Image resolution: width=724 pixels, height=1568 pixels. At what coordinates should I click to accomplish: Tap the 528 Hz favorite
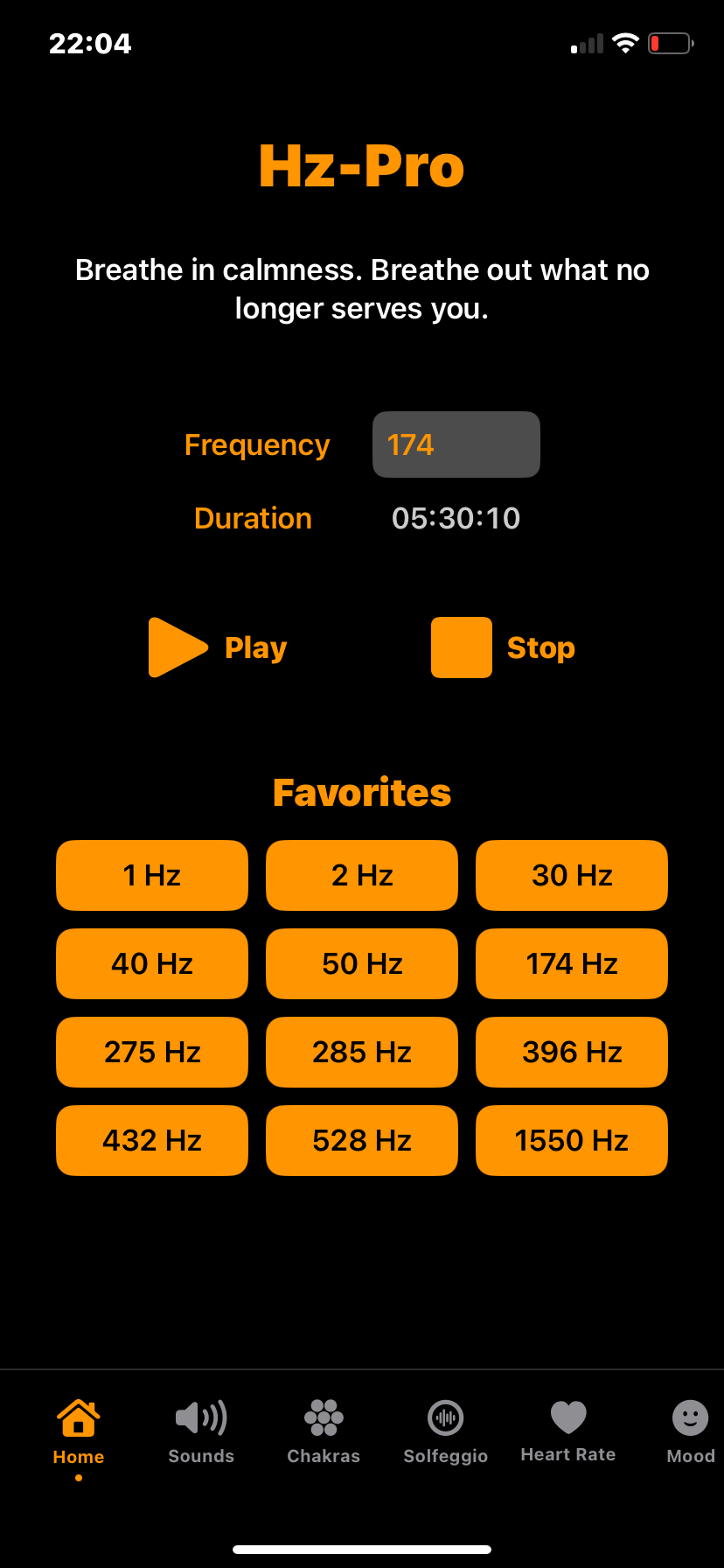[362, 1140]
